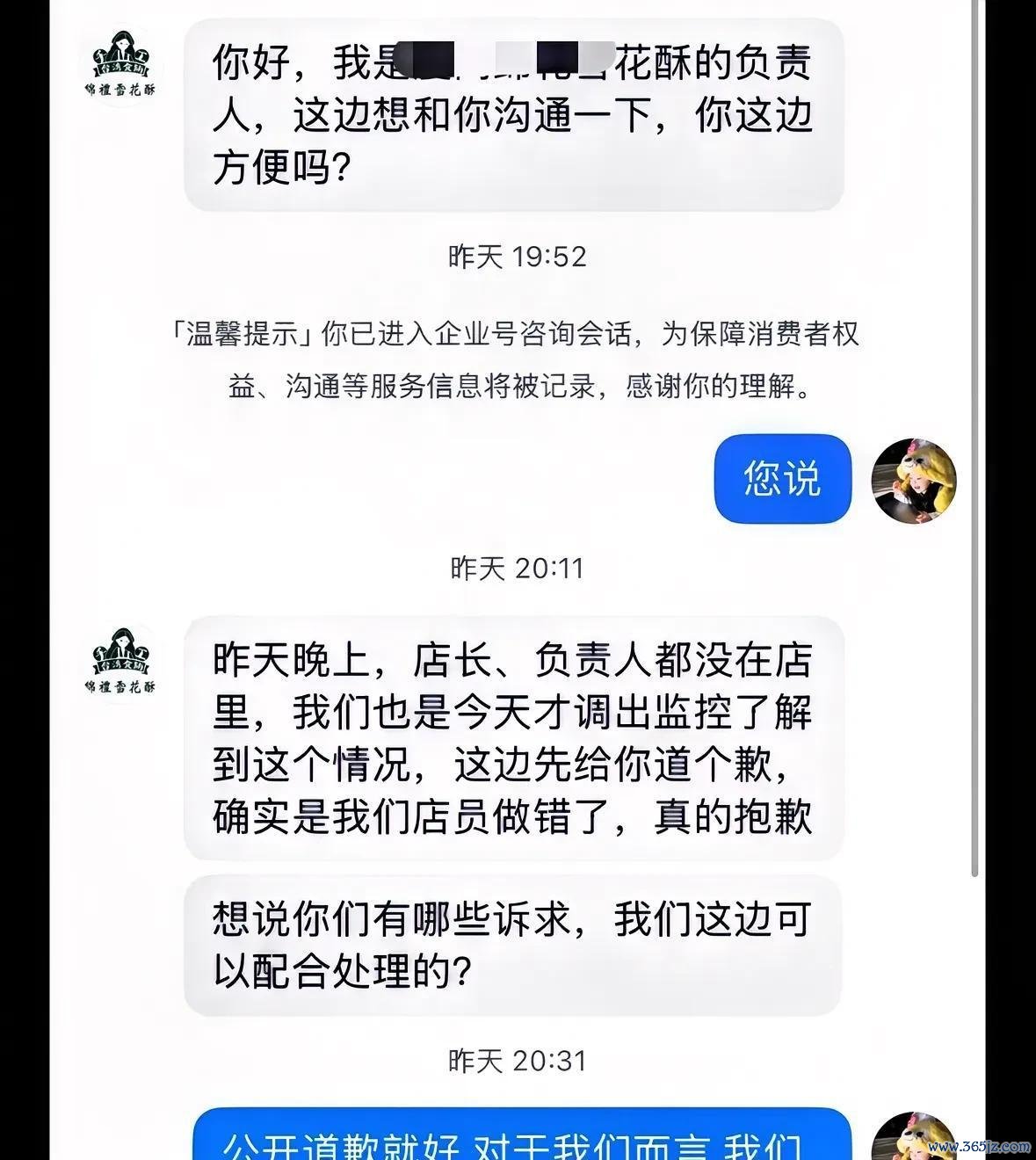This screenshot has height=1160, width=1036.
Task: Open the shop avatar beside the greeting message
Action: coord(120,63)
